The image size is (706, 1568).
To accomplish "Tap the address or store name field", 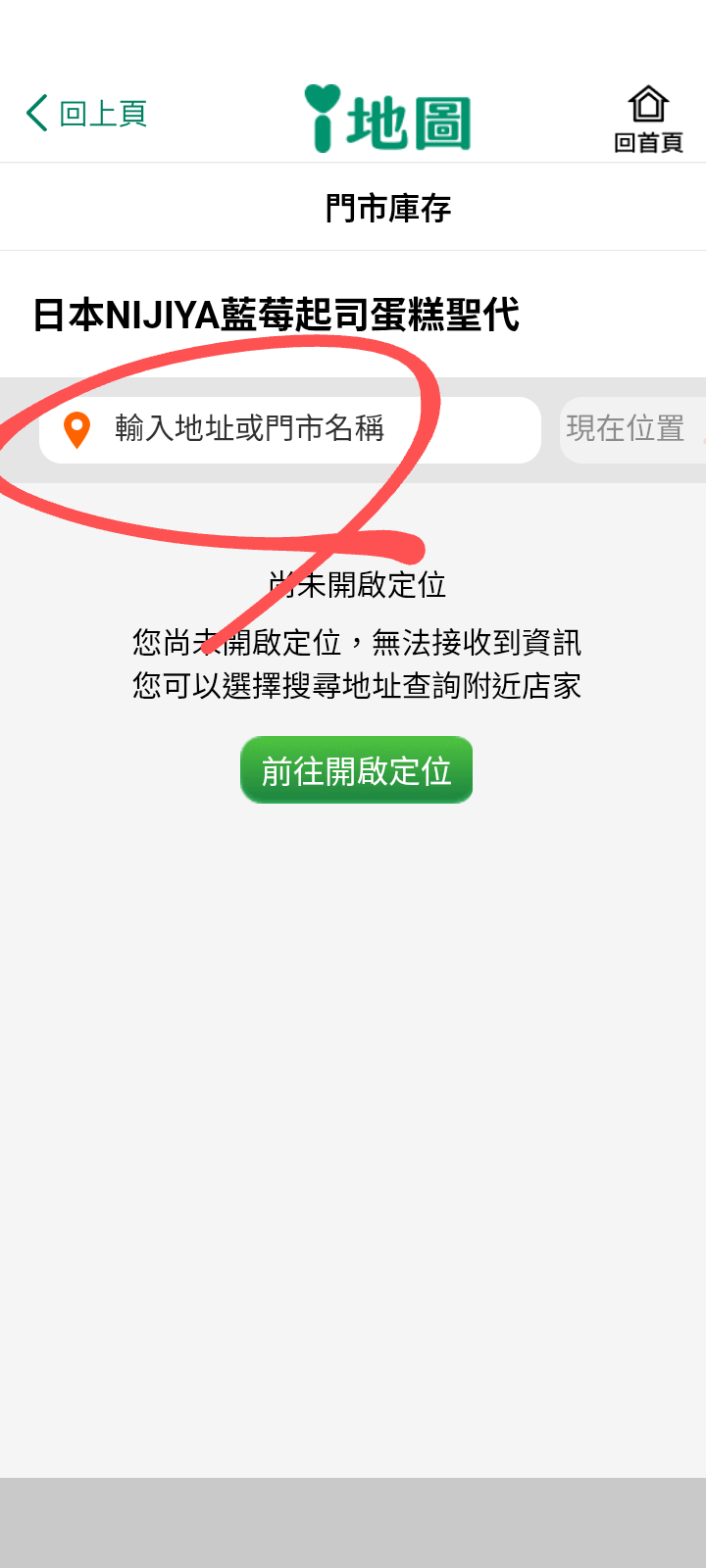I will [290, 429].
